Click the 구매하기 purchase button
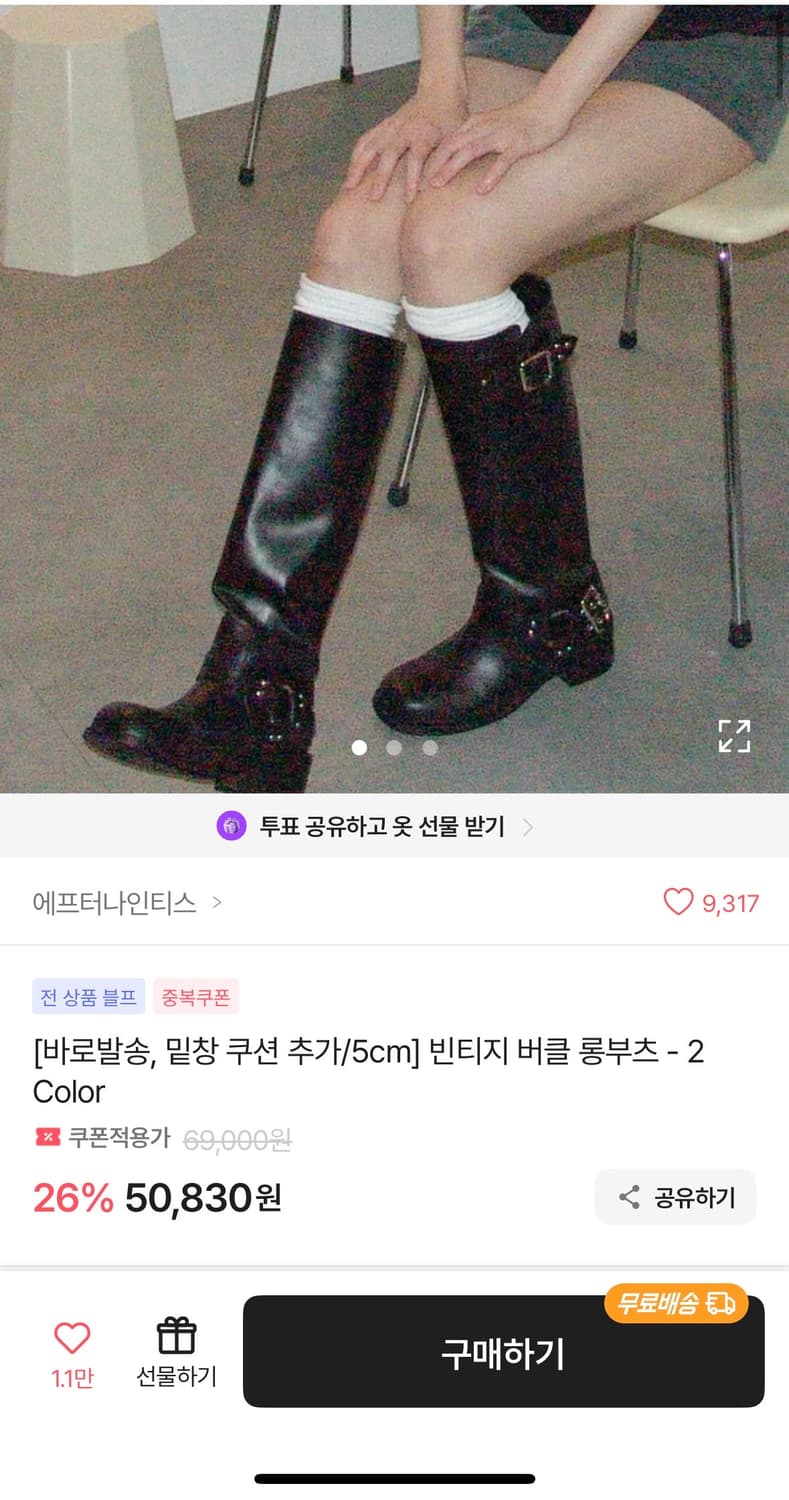The image size is (789, 1500). [503, 1353]
